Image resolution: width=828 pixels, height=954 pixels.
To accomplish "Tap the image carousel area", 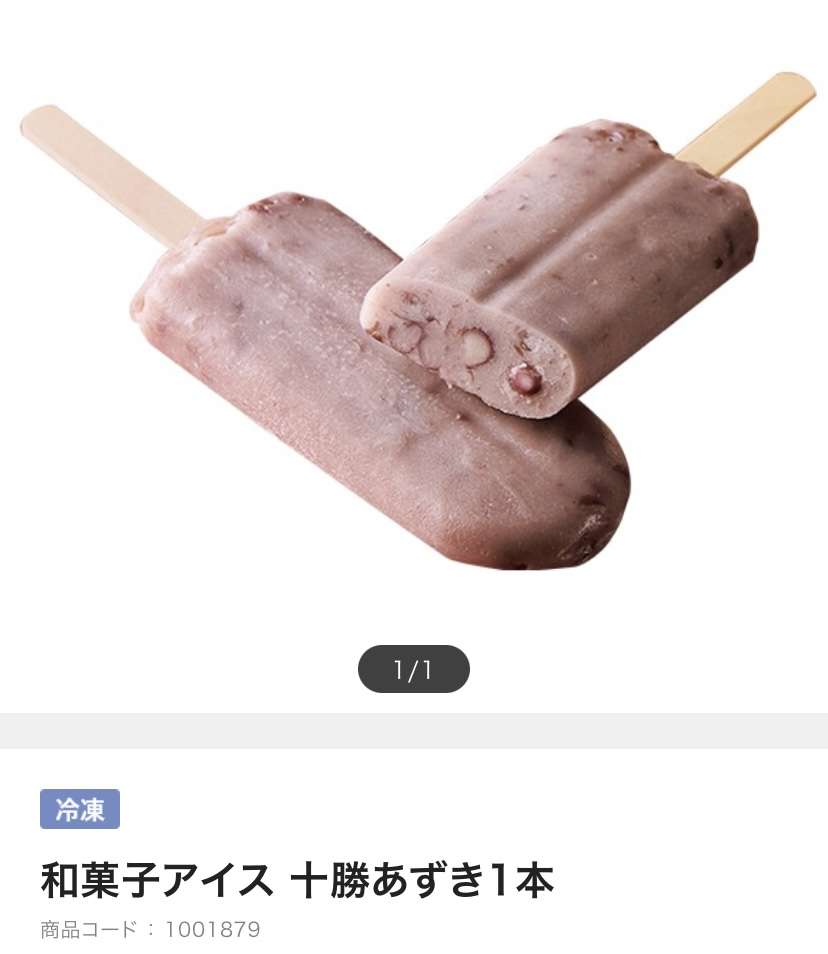I will click(414, 350).
